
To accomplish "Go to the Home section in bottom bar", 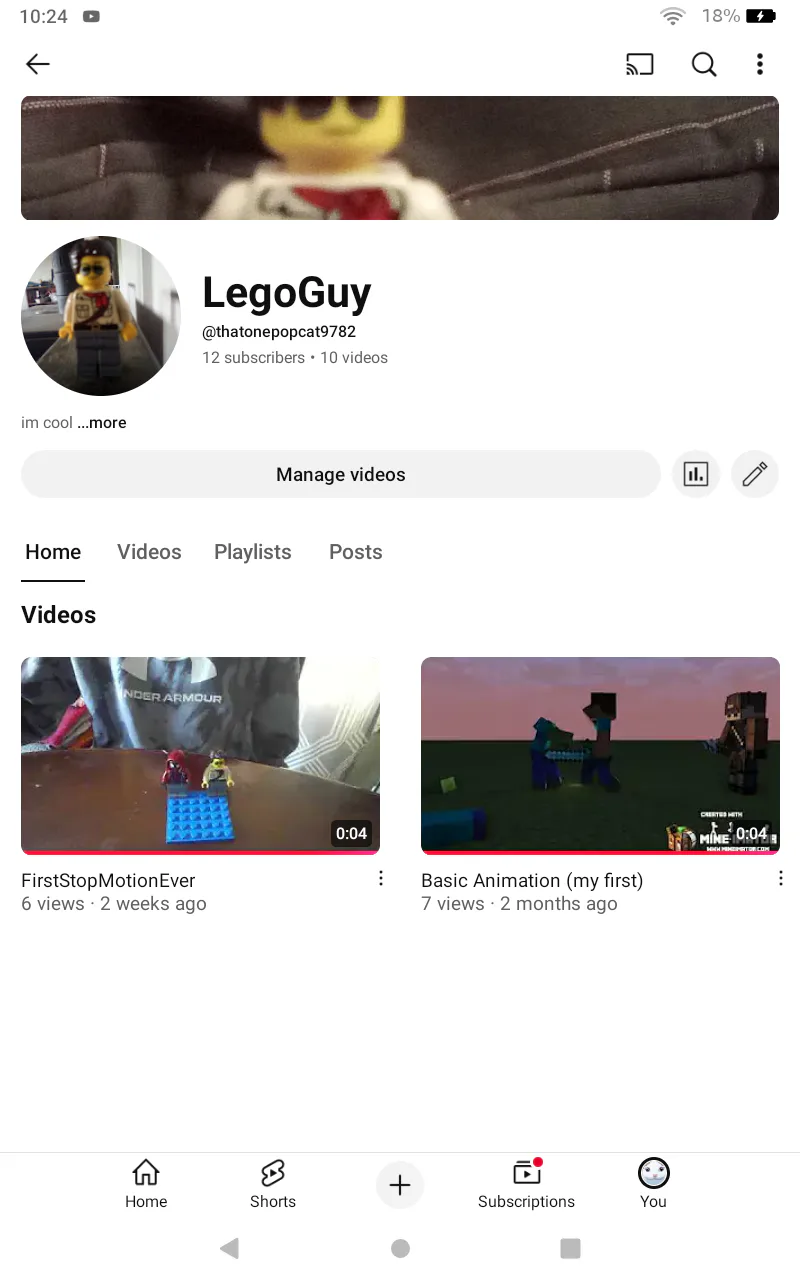I will click(146, 1184).
